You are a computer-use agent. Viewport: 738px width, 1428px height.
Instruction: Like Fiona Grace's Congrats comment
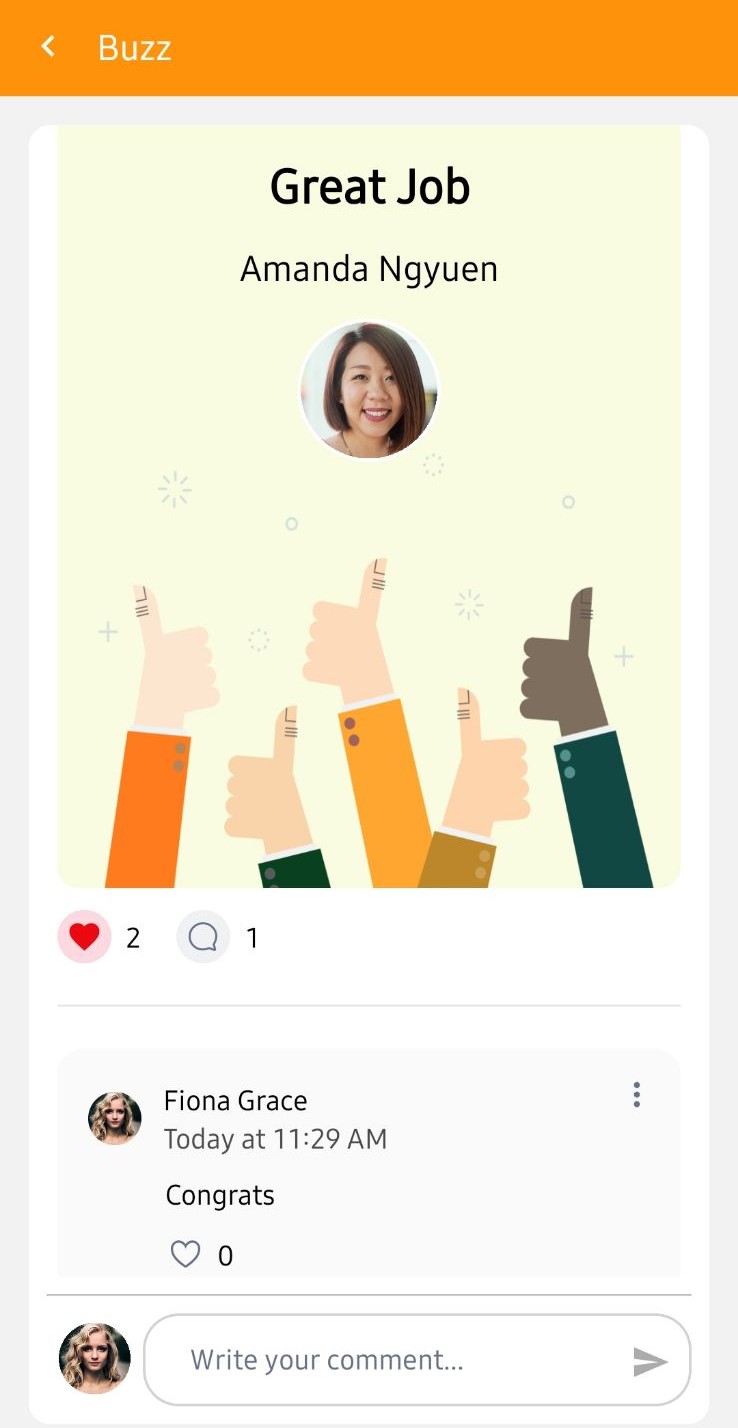186,1254
